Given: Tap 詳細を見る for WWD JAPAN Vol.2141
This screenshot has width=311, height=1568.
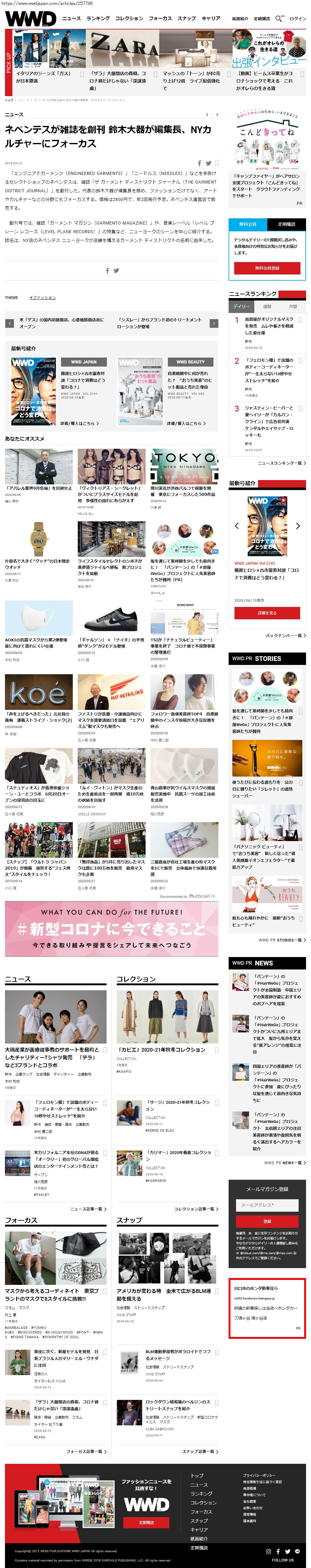Looking at the screenshot, I should click(267, 613).
